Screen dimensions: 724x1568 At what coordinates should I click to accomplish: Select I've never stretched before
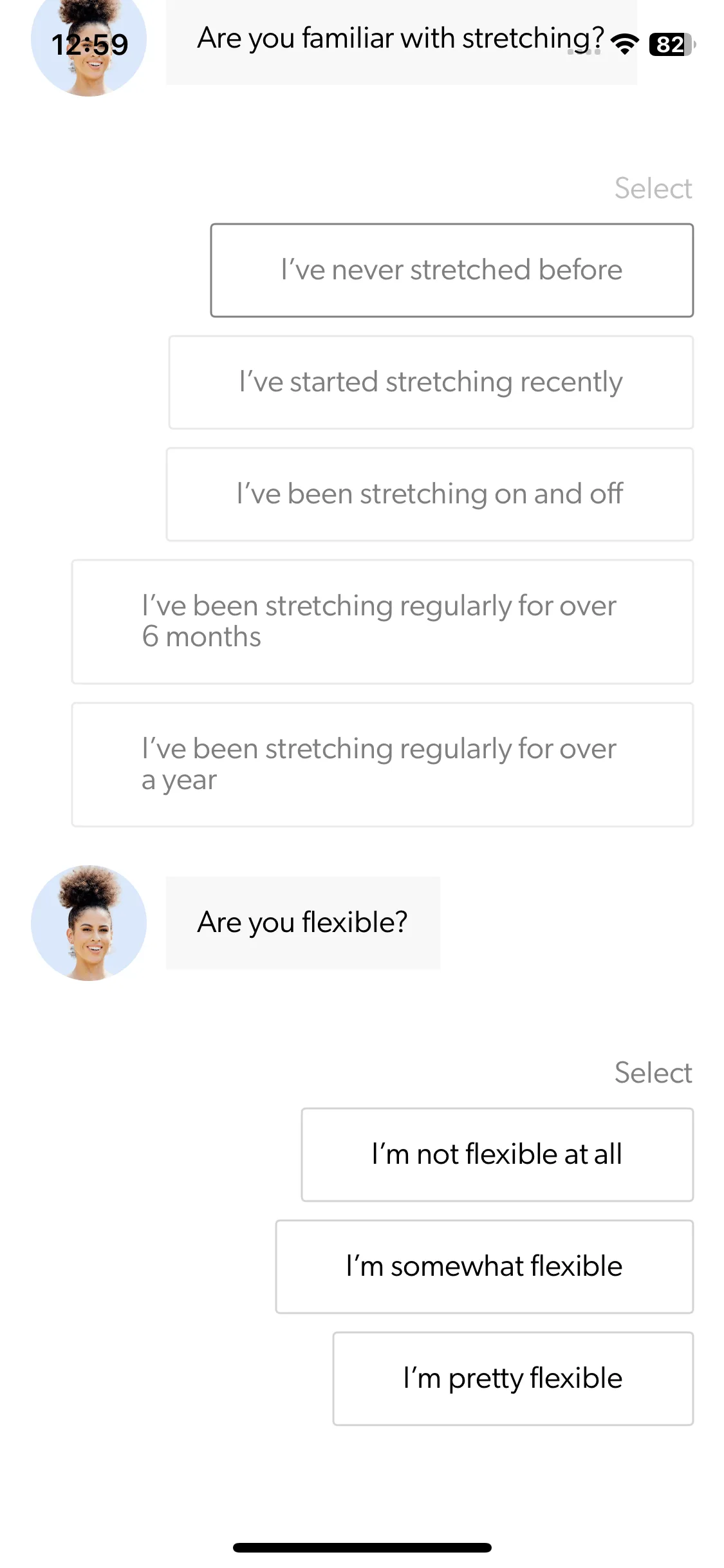click(452, 270)
